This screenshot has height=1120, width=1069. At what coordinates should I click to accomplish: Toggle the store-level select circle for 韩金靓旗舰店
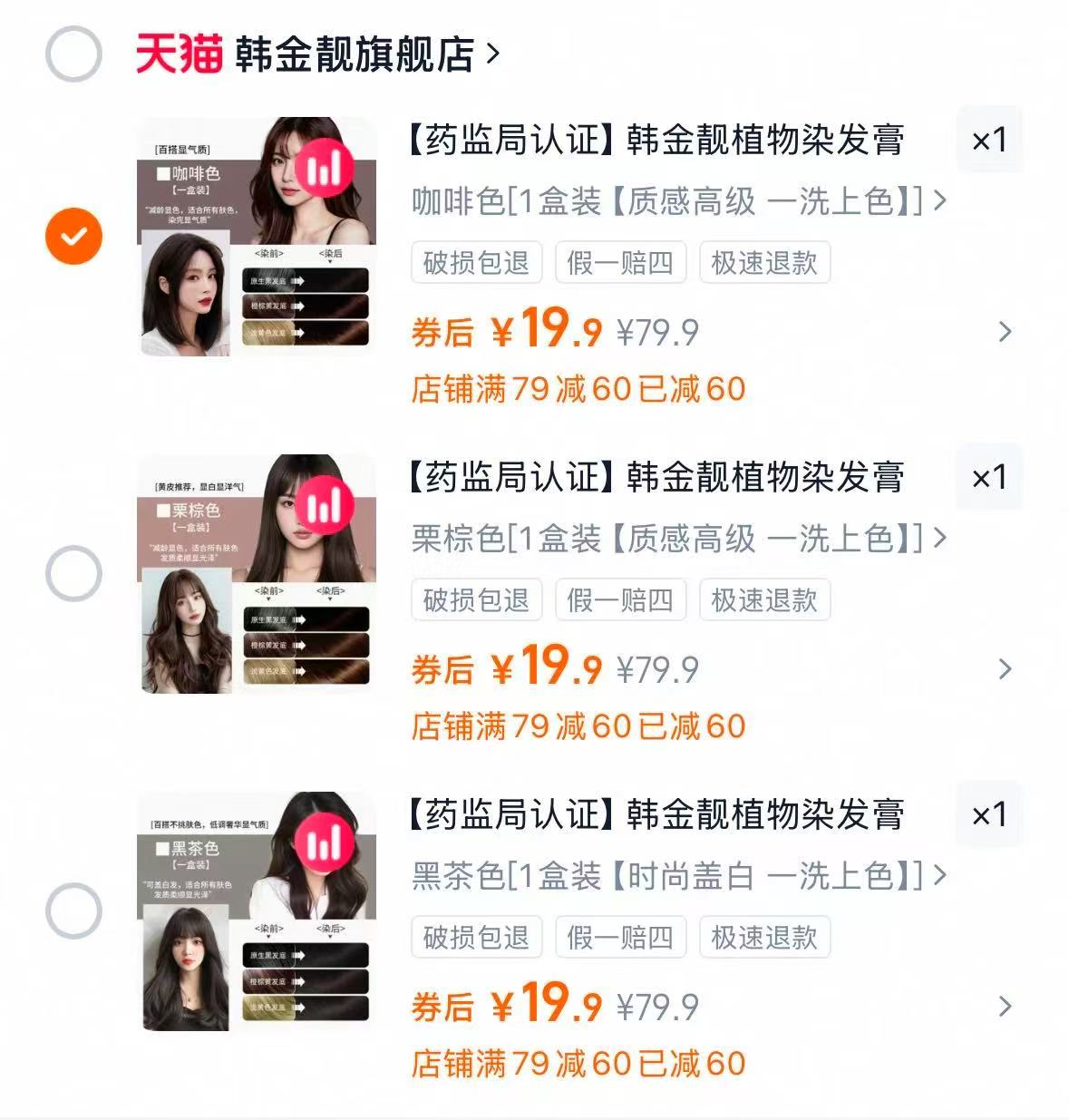coord(73,52)
